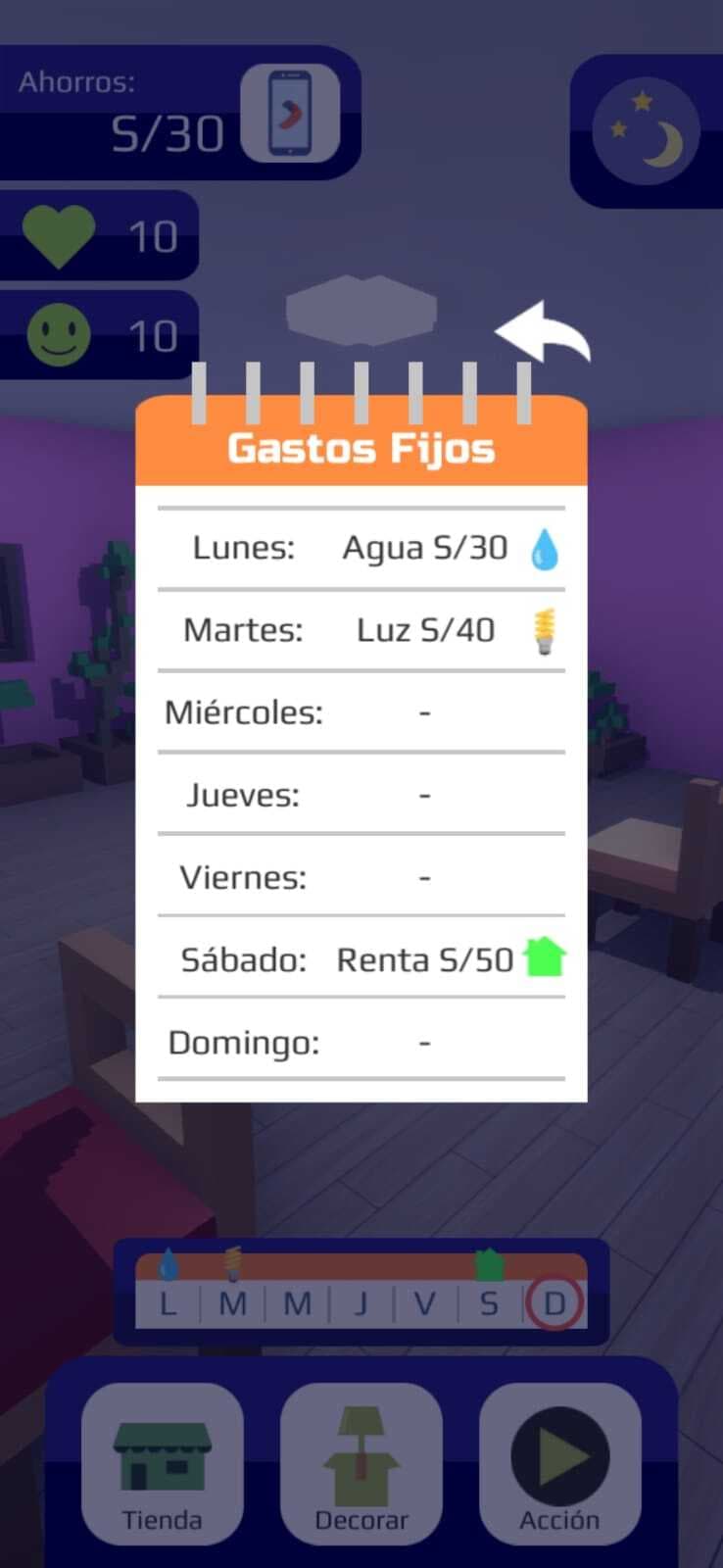Start the Acción play button
The image size is (723, 1568).
(x=560, y=1464)
